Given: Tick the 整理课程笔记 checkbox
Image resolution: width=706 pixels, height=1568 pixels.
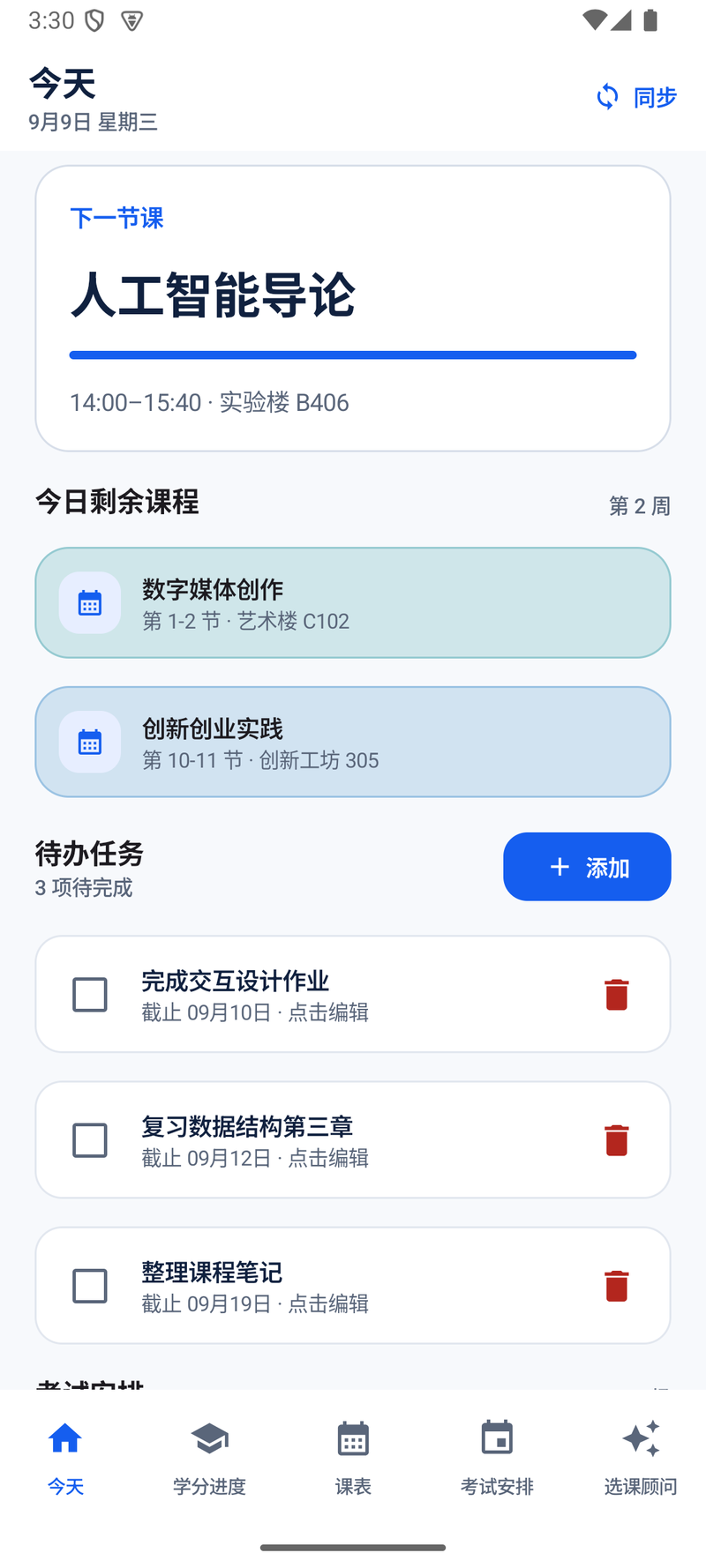Looking at the screenshot, I should tap(90, 1286).
